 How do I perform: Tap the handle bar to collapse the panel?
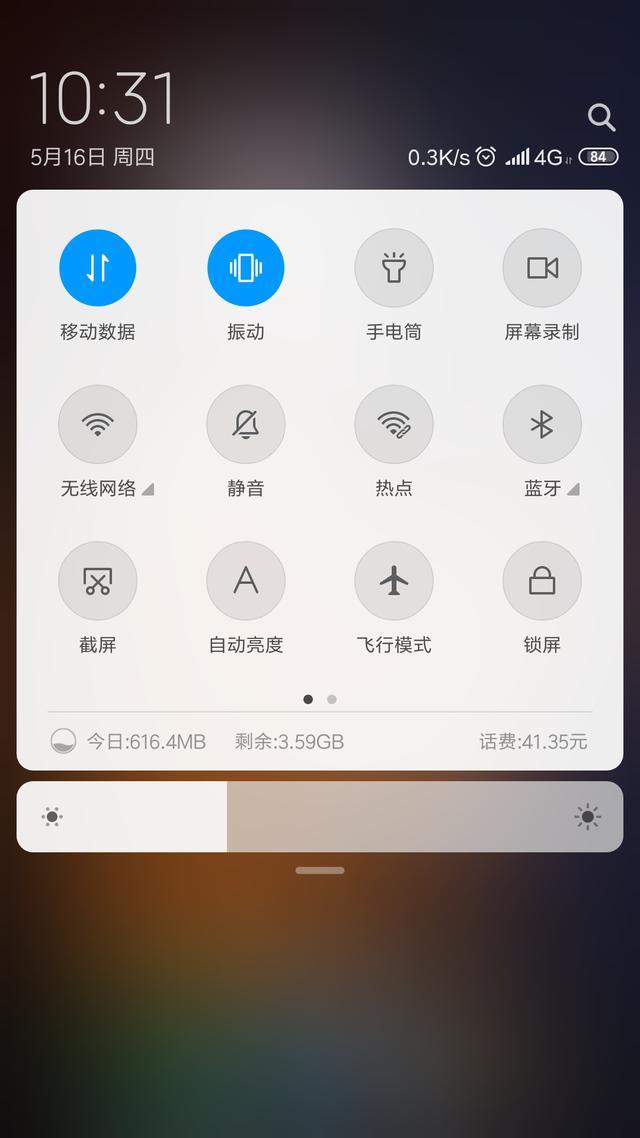pyautogui.click(x=320, y=870)
